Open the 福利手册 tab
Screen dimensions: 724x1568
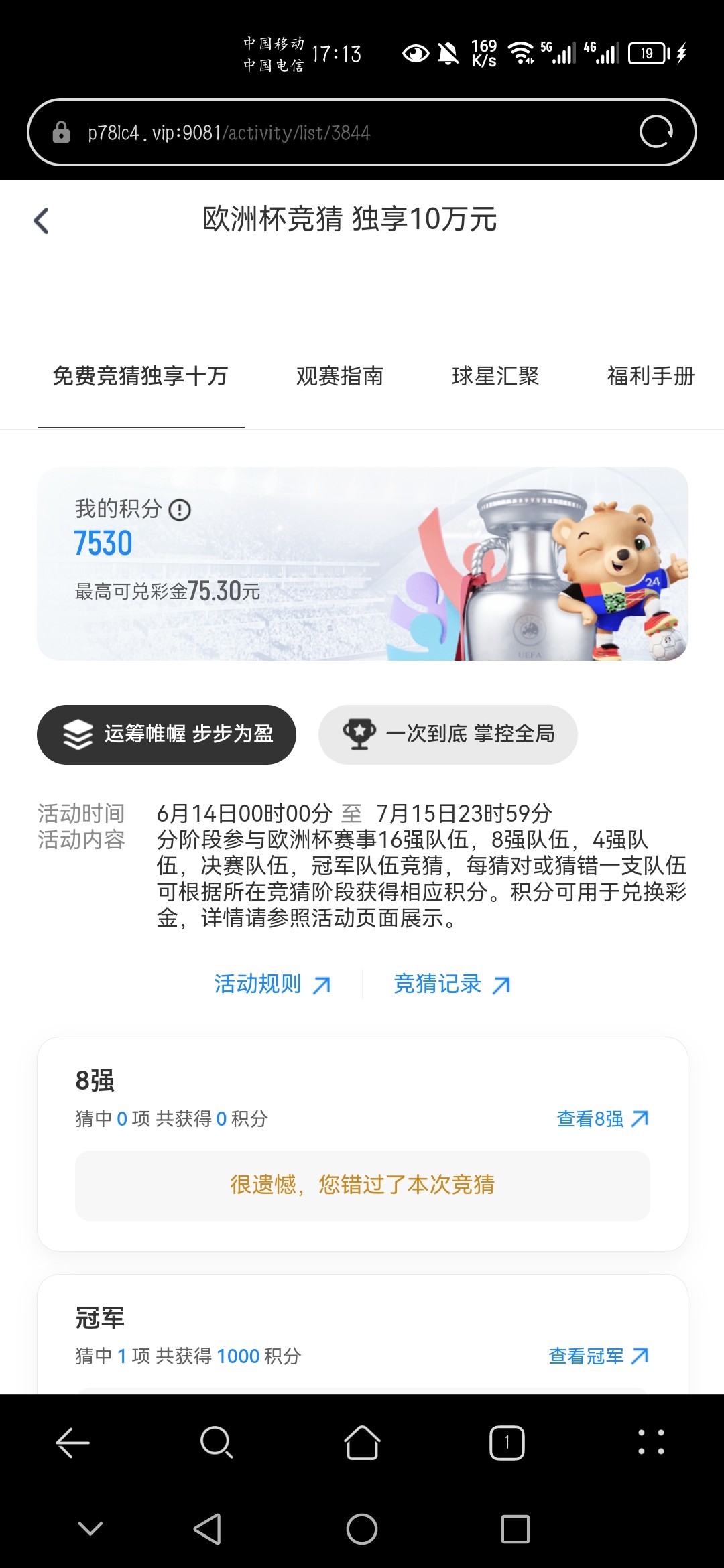[650, 376]
